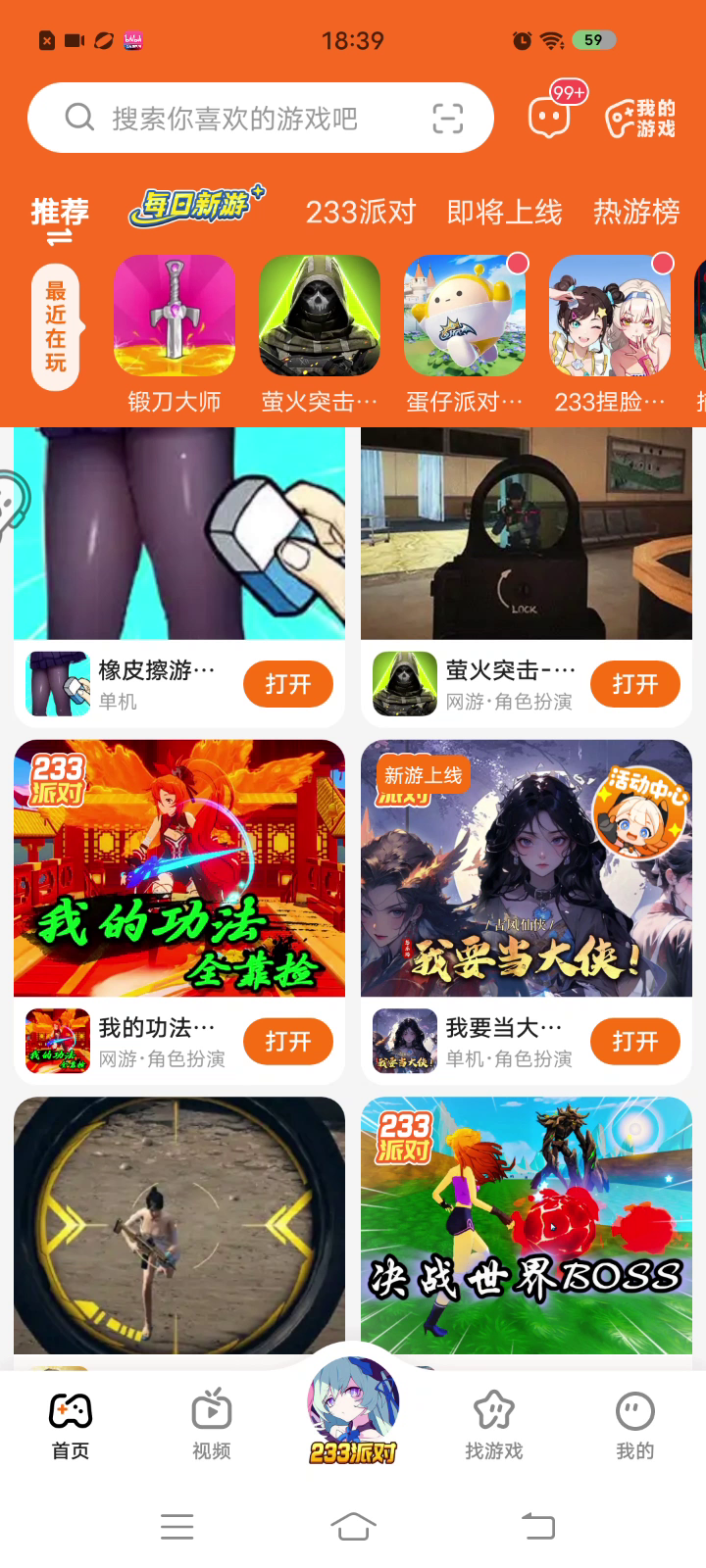Open 233捏脸 from recently played
Screen dimensions: 706x1568
610,333
